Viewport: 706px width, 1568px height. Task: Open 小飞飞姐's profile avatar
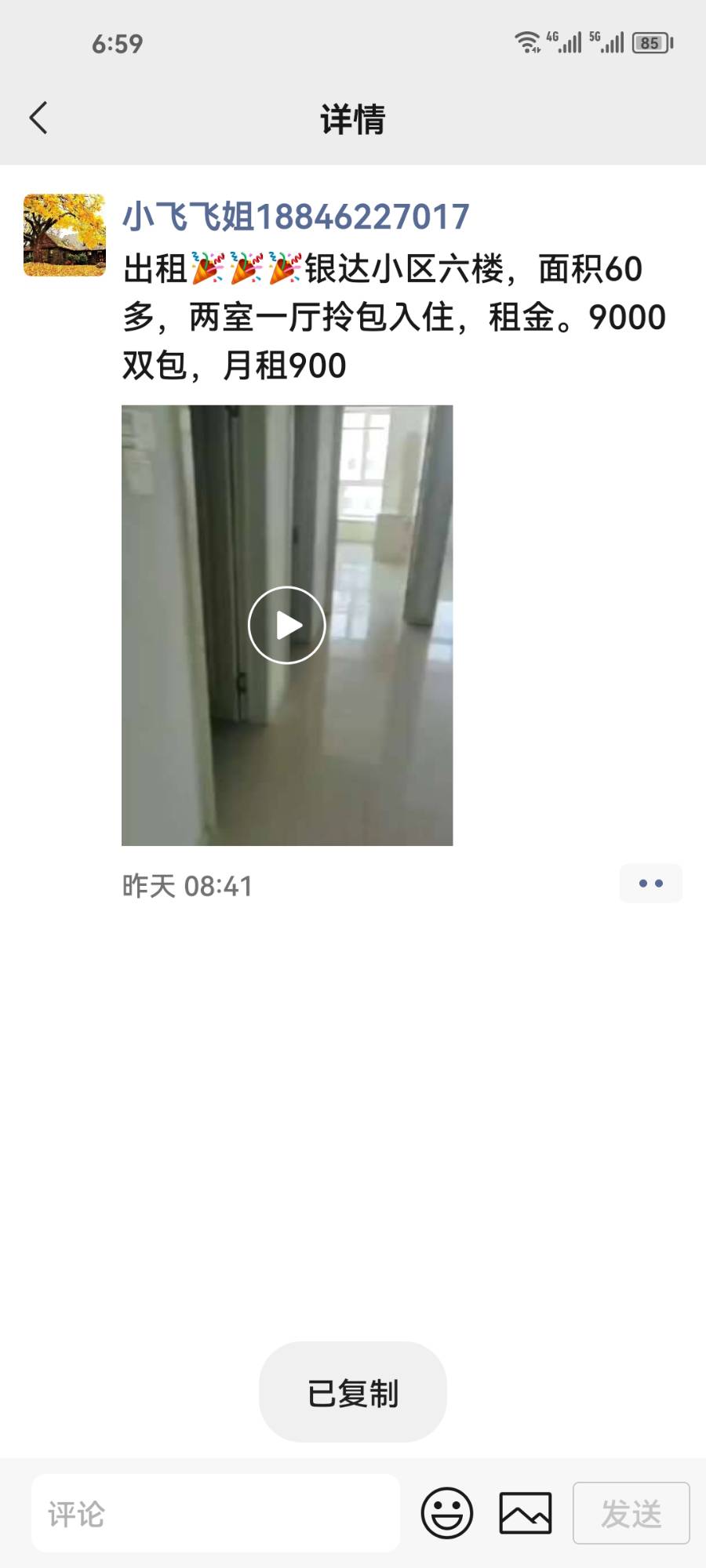(64, 235)
